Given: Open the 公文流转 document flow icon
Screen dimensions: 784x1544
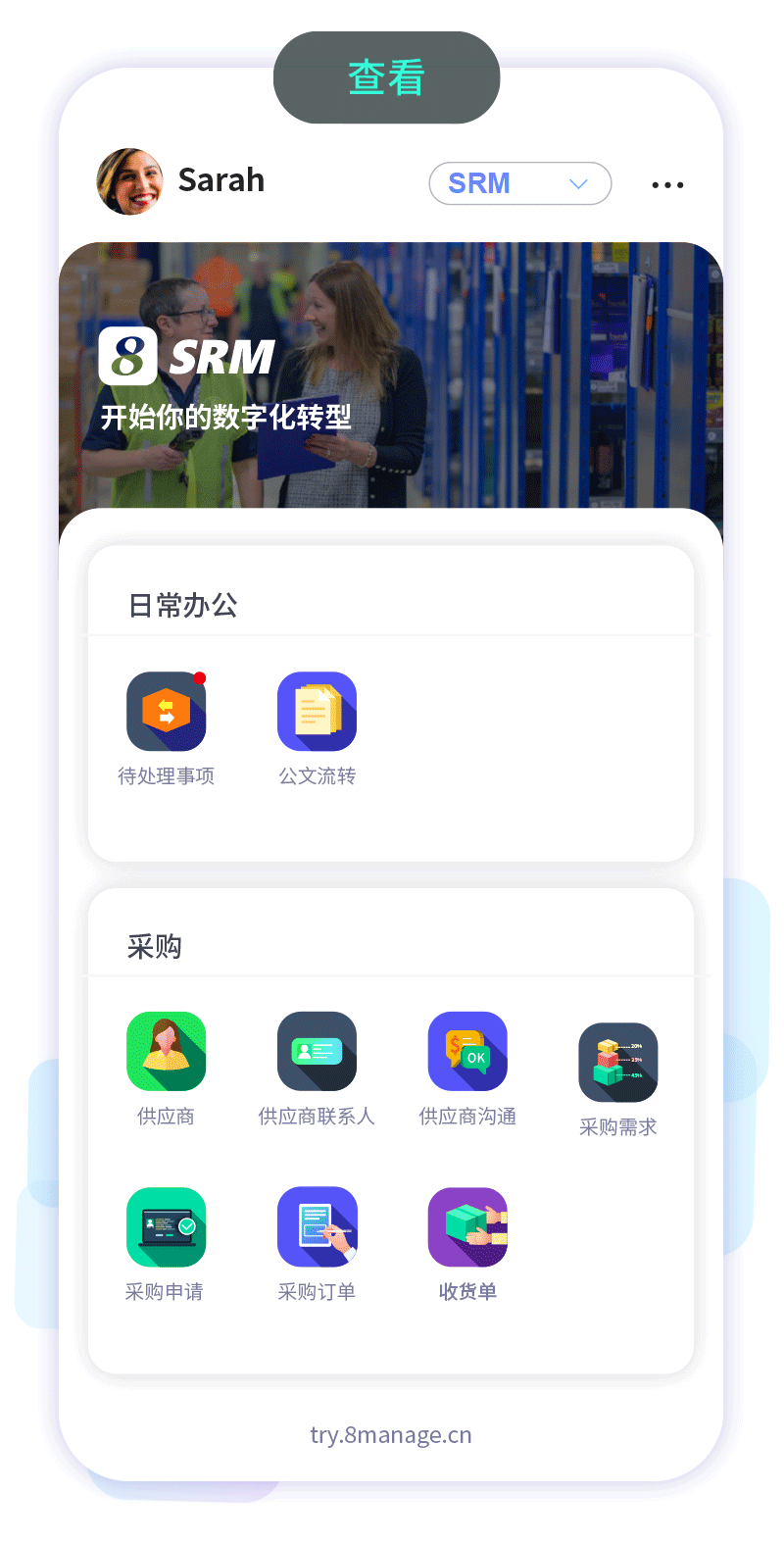Looking at the screenshot, I should (x=317, y=711).
